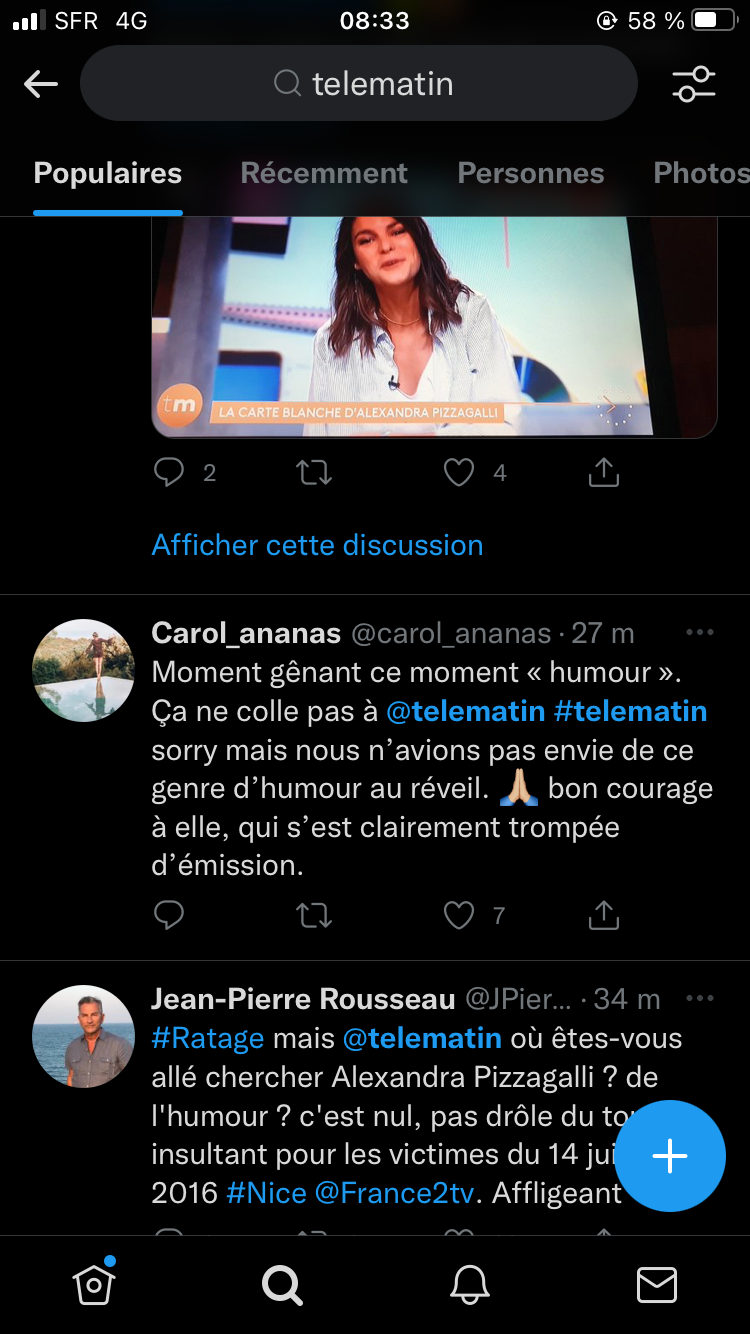View Carol_ananas's profile picture

click(83, 669)
